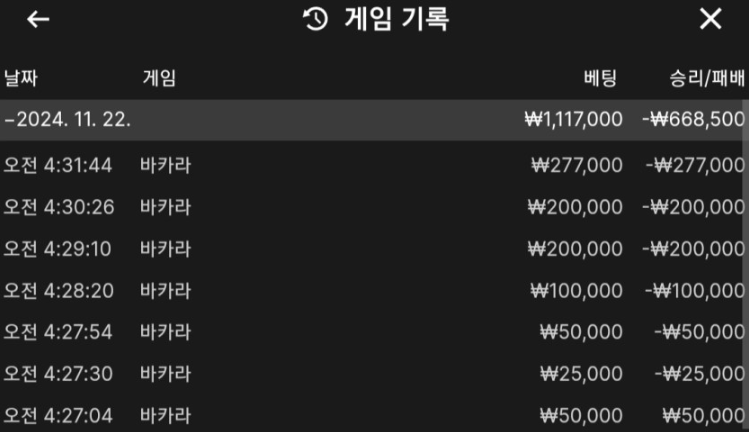Image resolution: width=749 pixels, height=432 pixels.
Task: Close the game history panel
Action: tap(710, 19)
